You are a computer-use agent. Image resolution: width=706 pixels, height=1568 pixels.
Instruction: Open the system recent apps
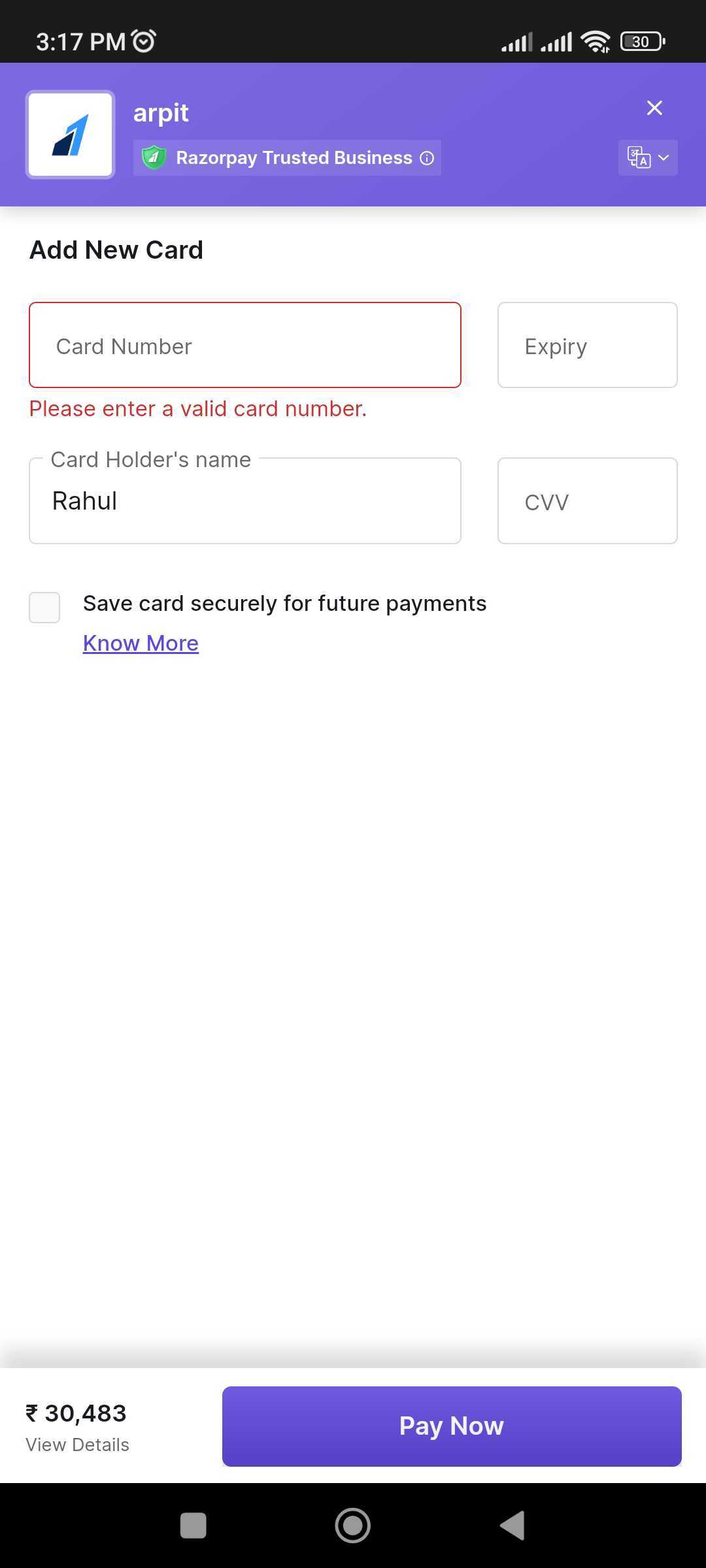click(x=193, y=1526)
